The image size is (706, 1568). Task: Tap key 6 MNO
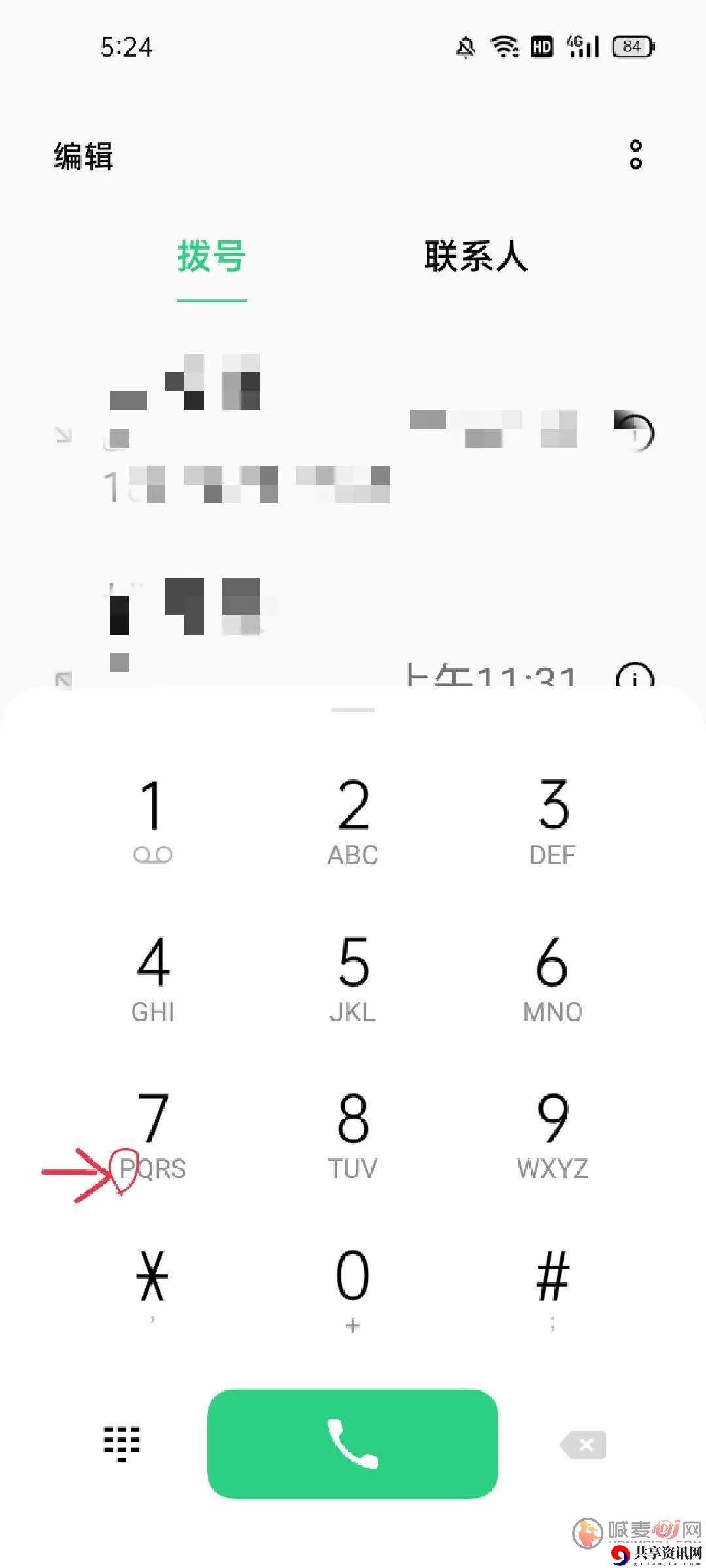click(x=553, y=977)
